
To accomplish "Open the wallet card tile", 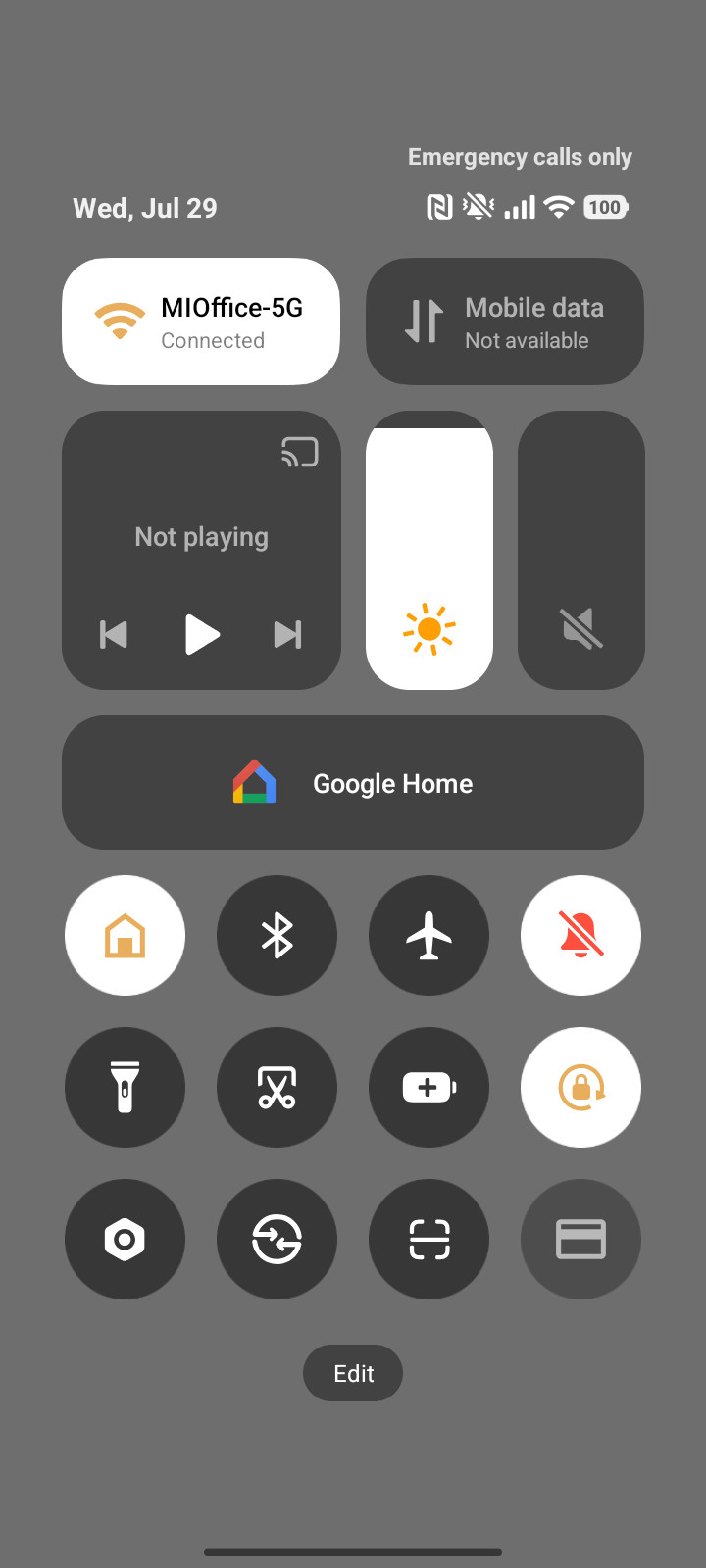I will (x=580, y=1239).
